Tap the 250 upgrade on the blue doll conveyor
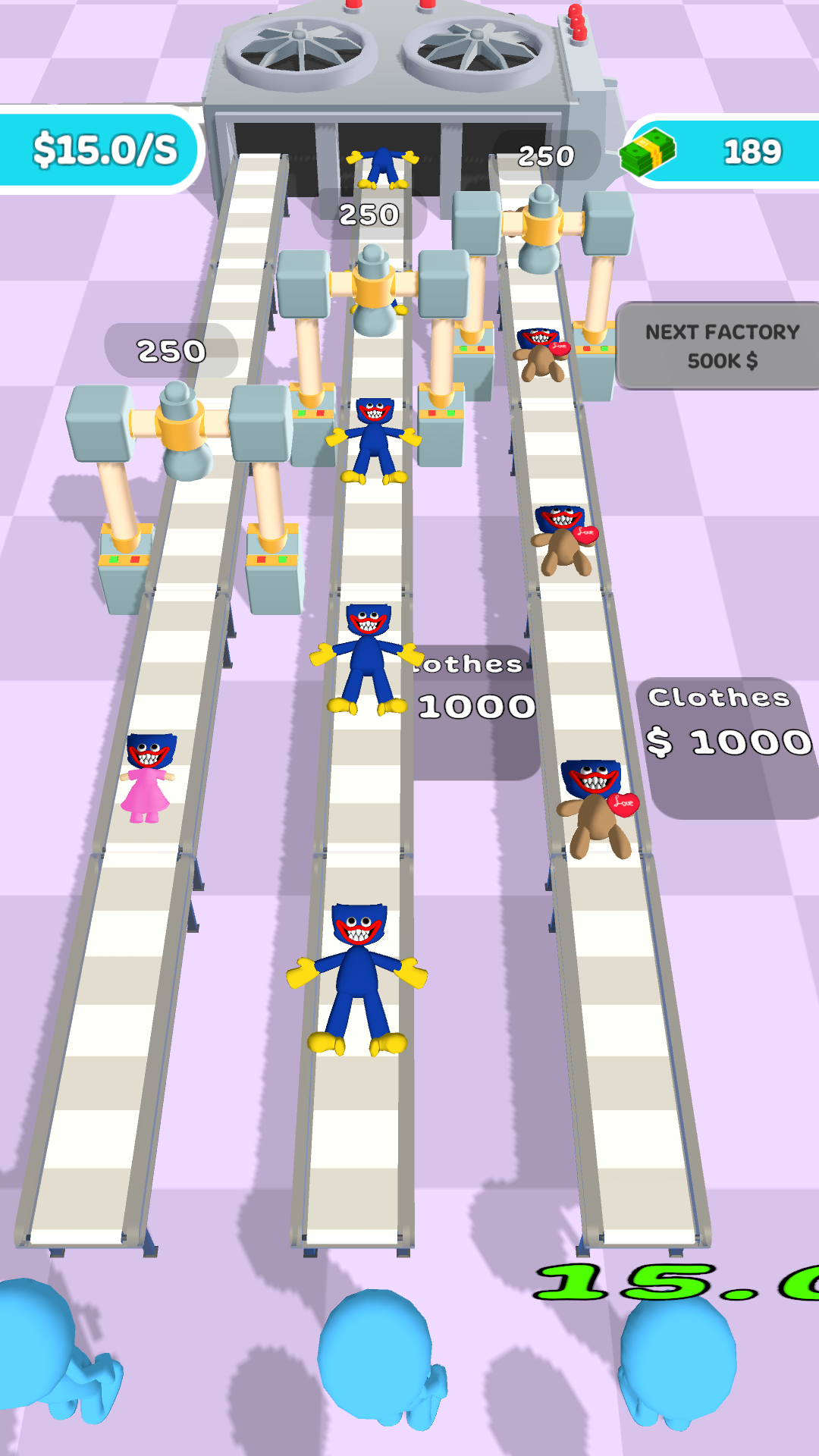819x1456 pixels. click(369, 215)
